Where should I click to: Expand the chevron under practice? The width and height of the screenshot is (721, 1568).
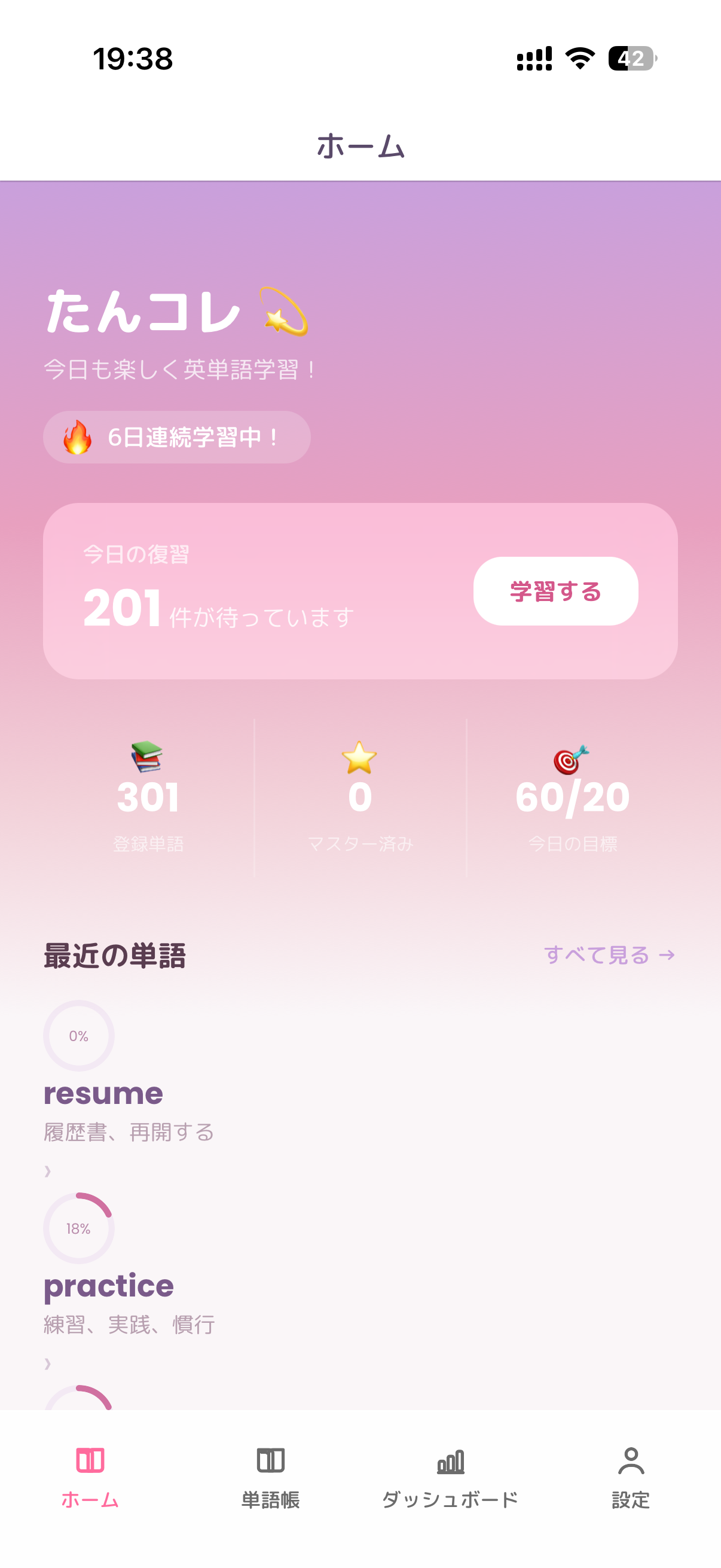(47, 1365)
